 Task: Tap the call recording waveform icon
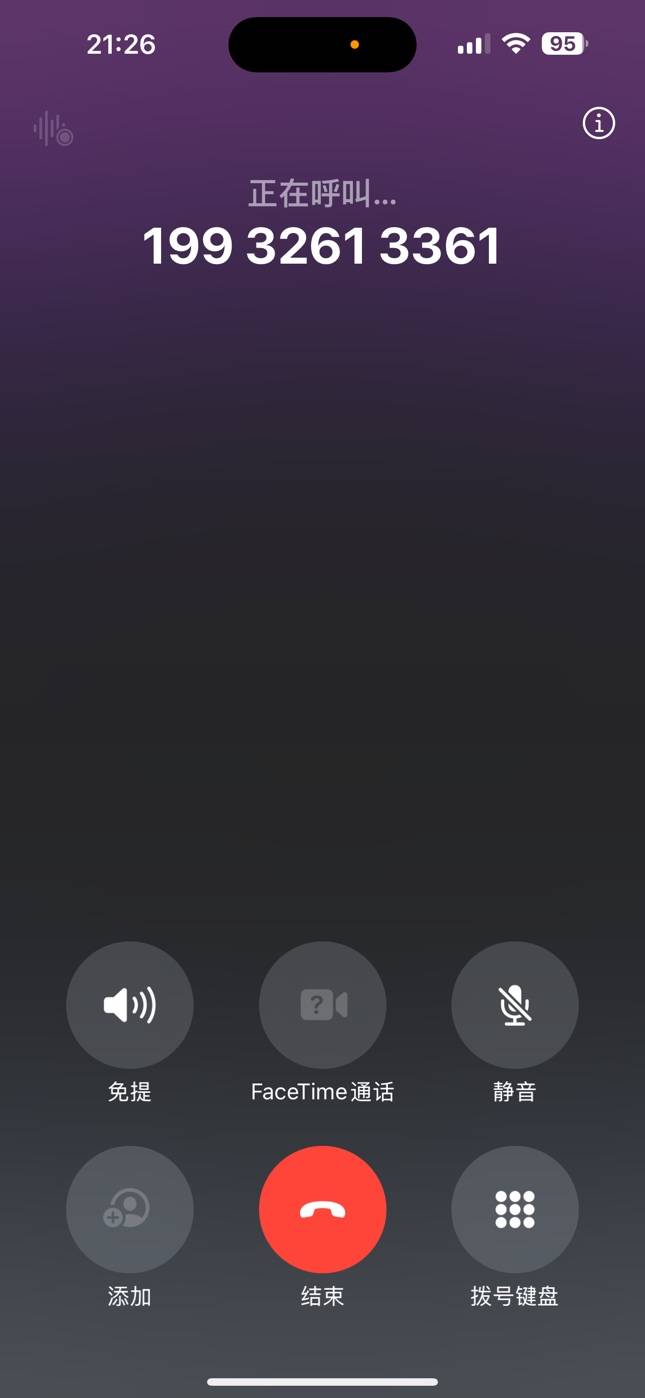53,129
